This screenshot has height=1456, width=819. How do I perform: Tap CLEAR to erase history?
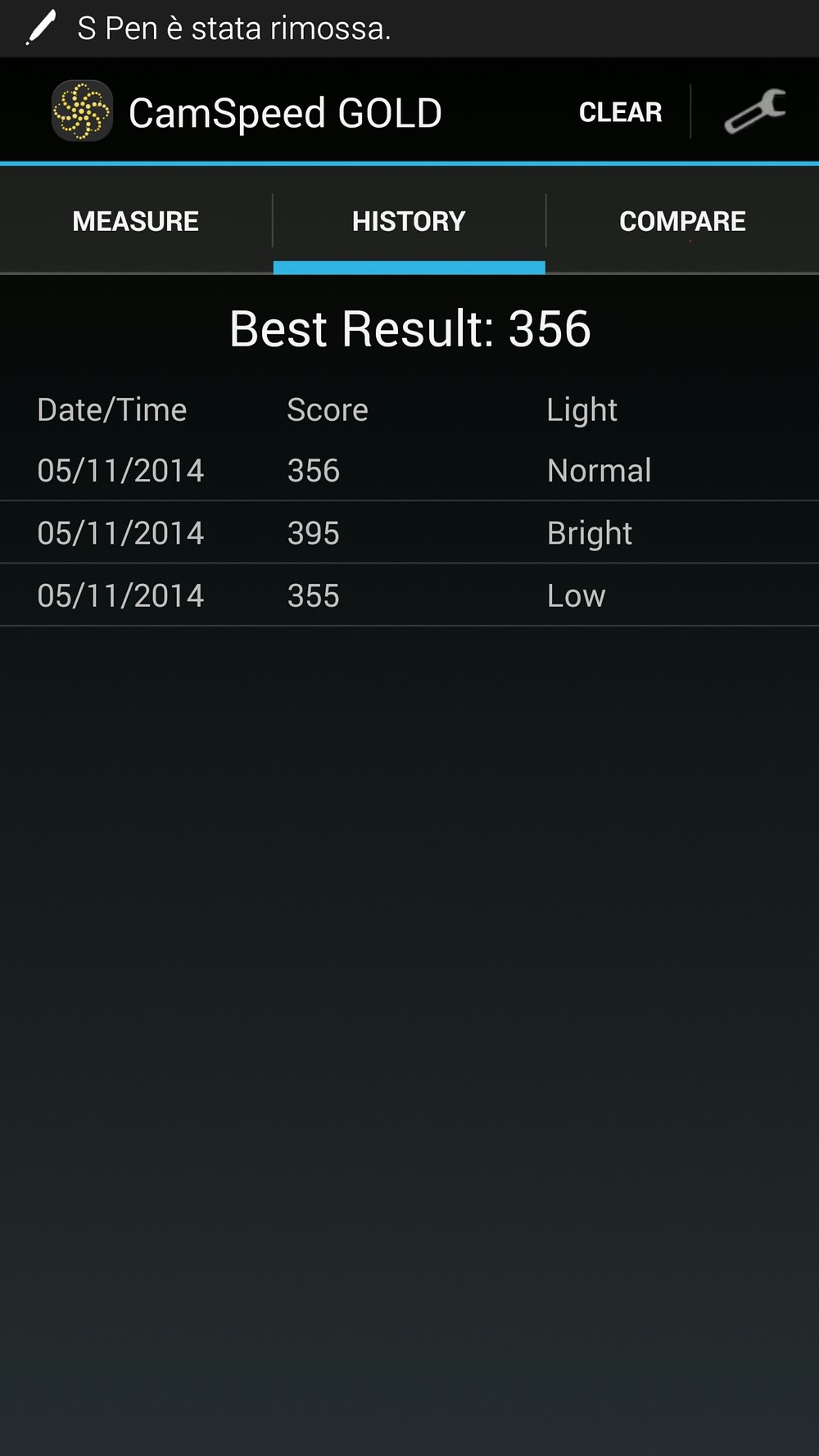coord(620,112)
